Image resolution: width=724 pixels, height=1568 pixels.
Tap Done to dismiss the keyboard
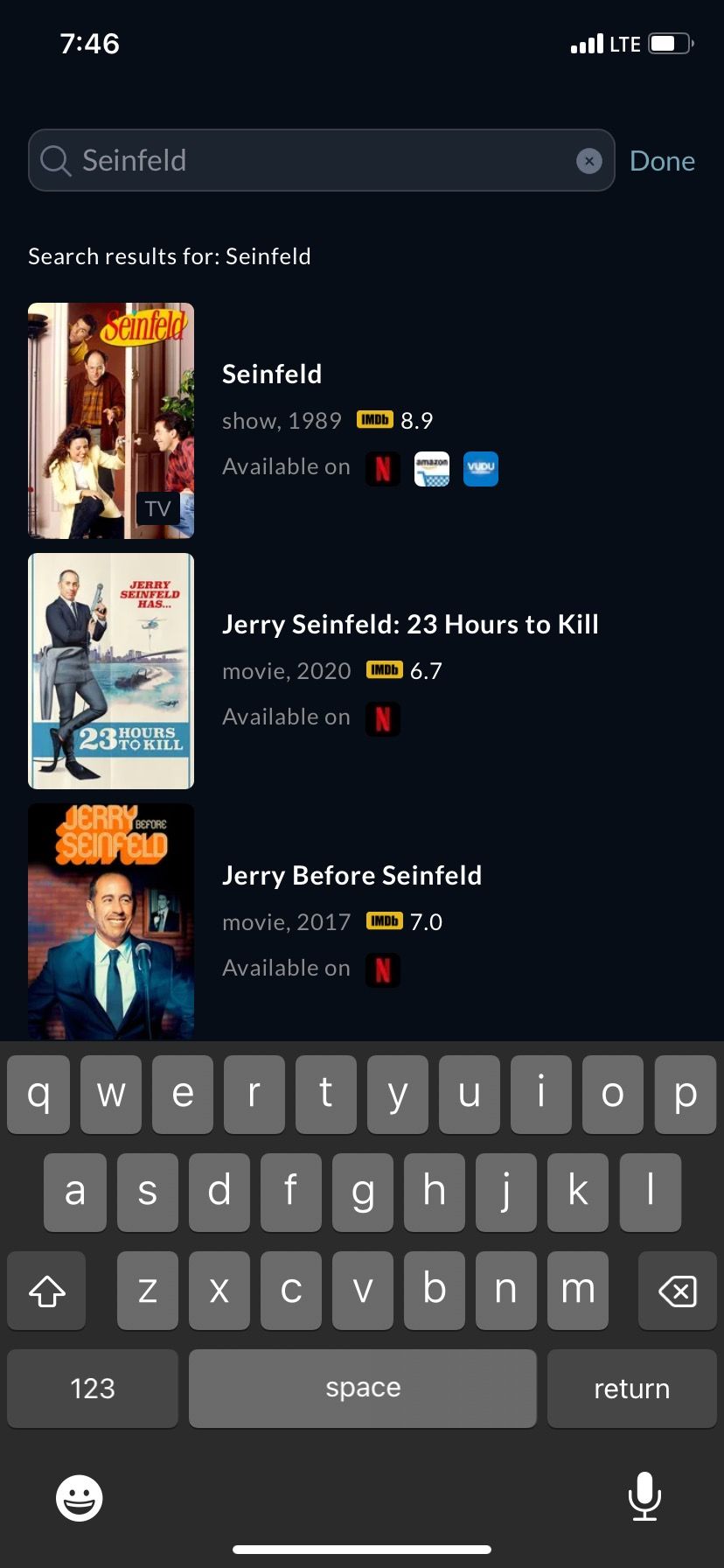(661, 160)
